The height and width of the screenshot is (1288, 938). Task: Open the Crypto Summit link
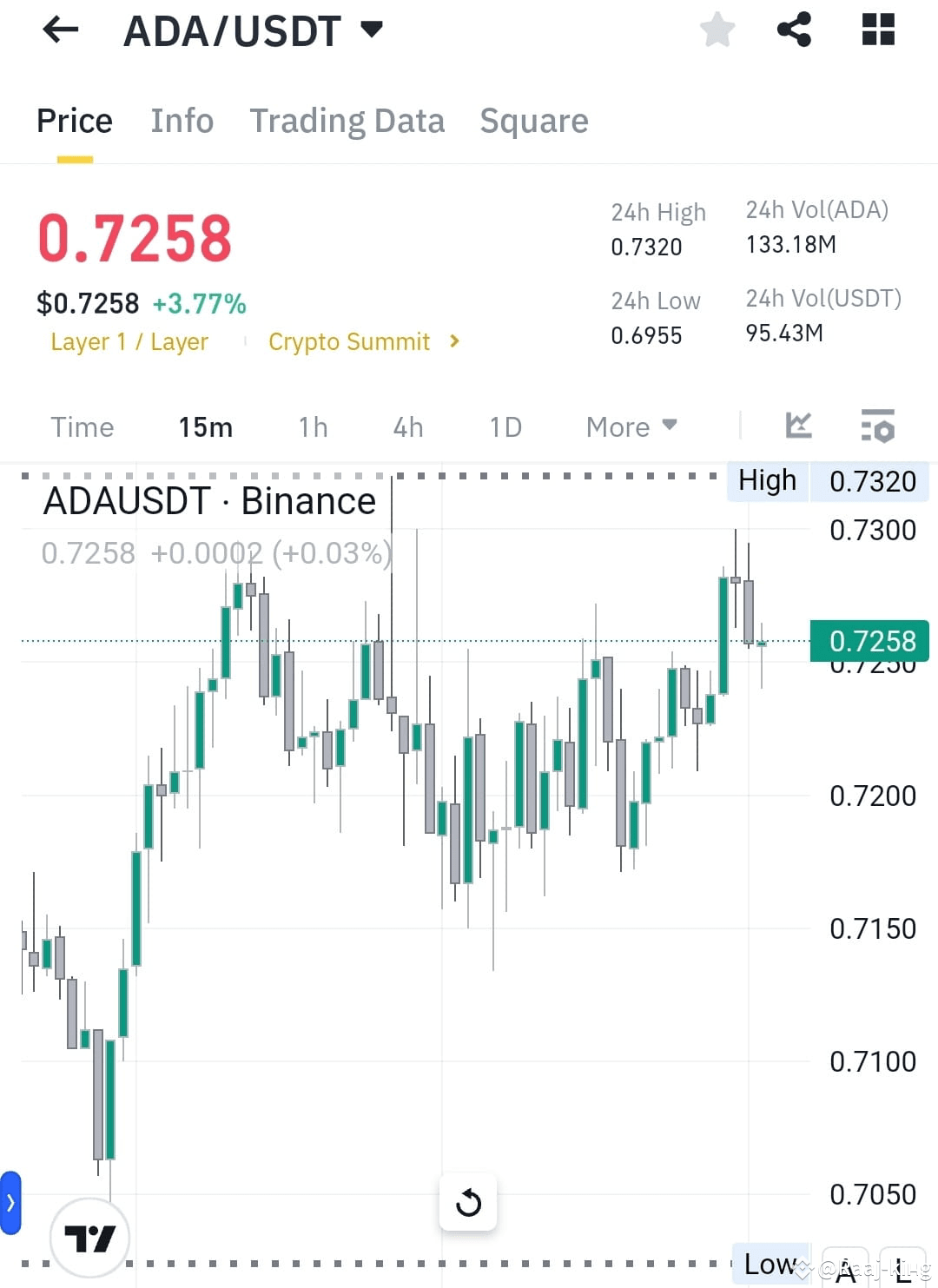point(350,341)
